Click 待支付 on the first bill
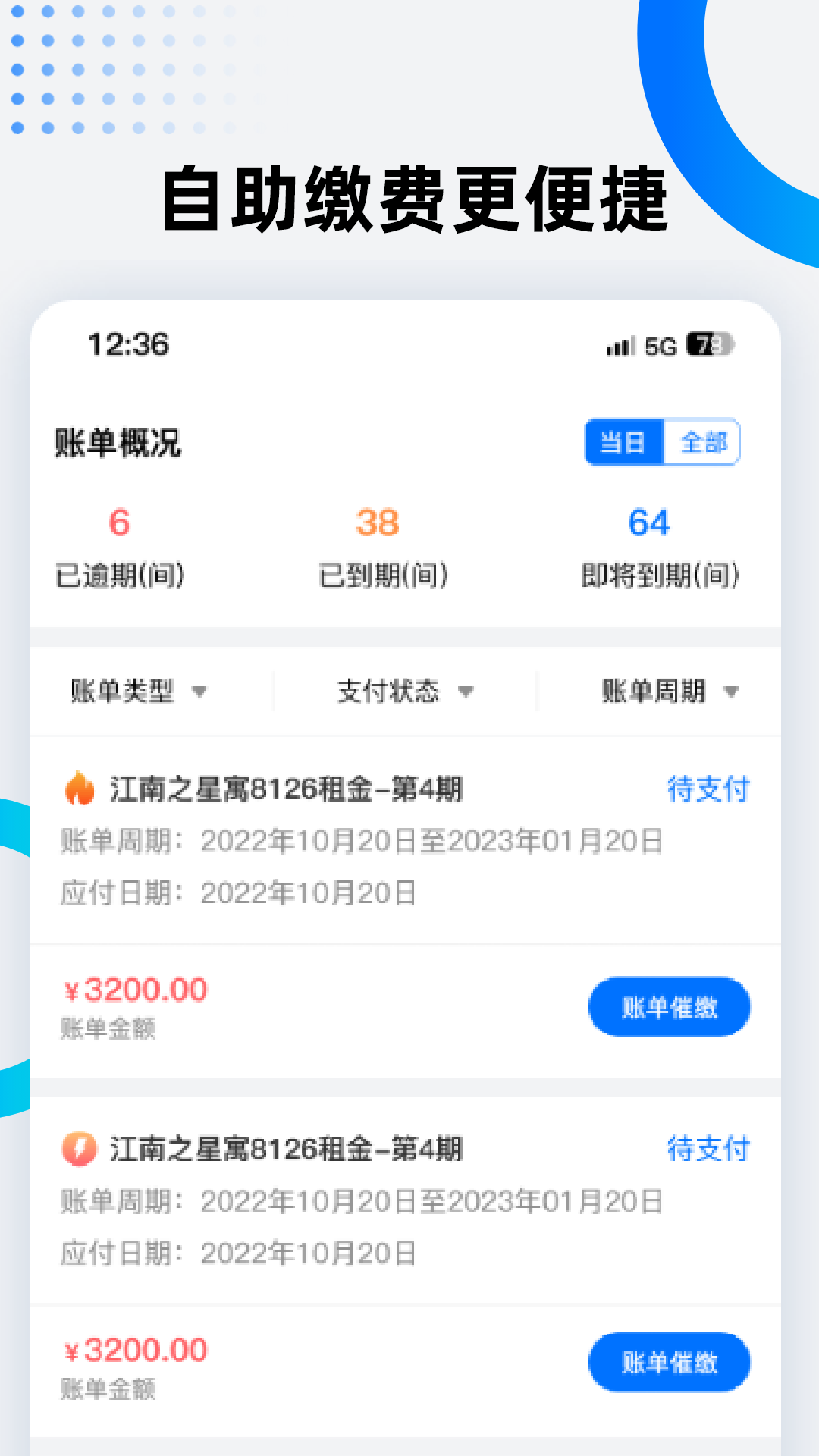The width and height of the screenshot is (819, 1456). (x=708, y=790)
